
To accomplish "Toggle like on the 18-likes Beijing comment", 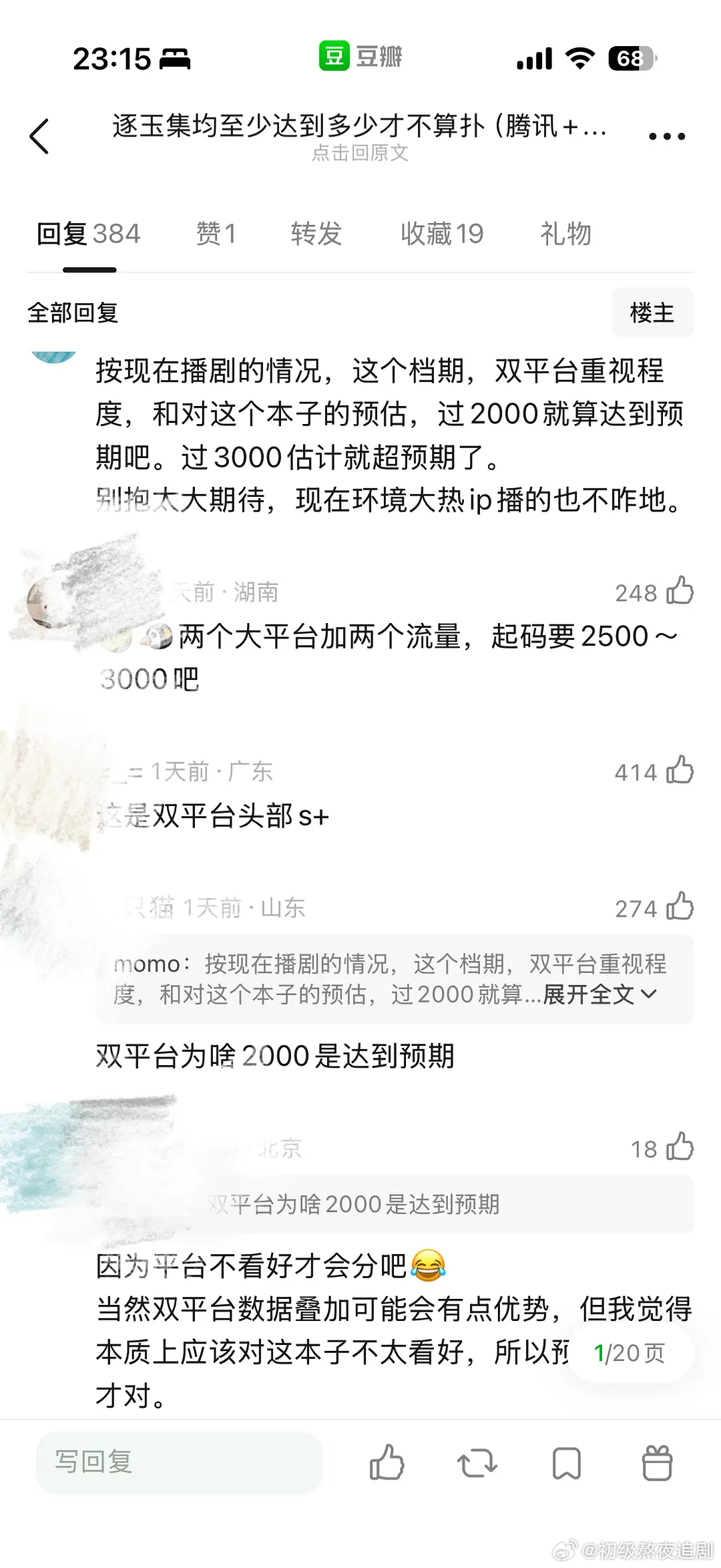I will click(681, 1145).
